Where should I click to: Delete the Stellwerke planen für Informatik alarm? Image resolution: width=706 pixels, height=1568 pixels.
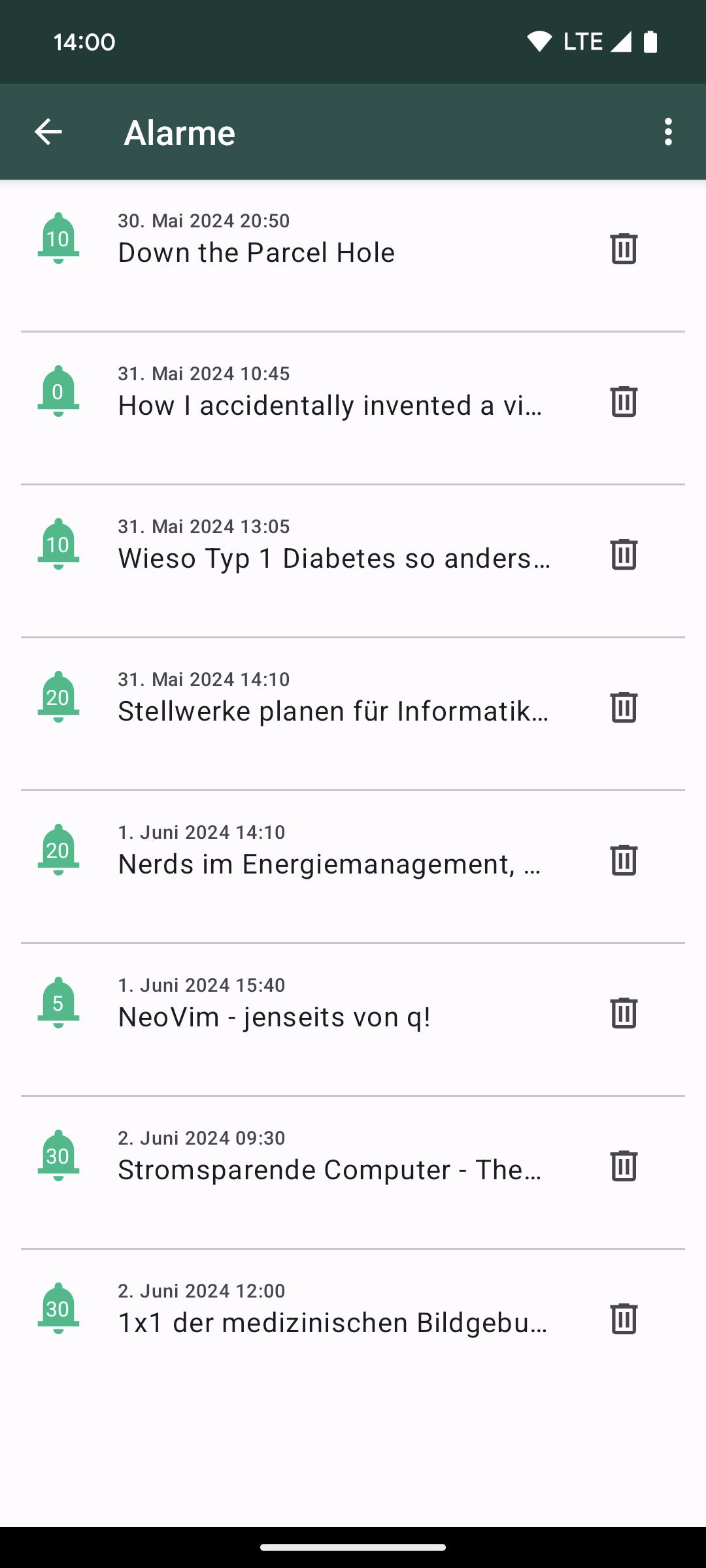(x=624, y=707)
